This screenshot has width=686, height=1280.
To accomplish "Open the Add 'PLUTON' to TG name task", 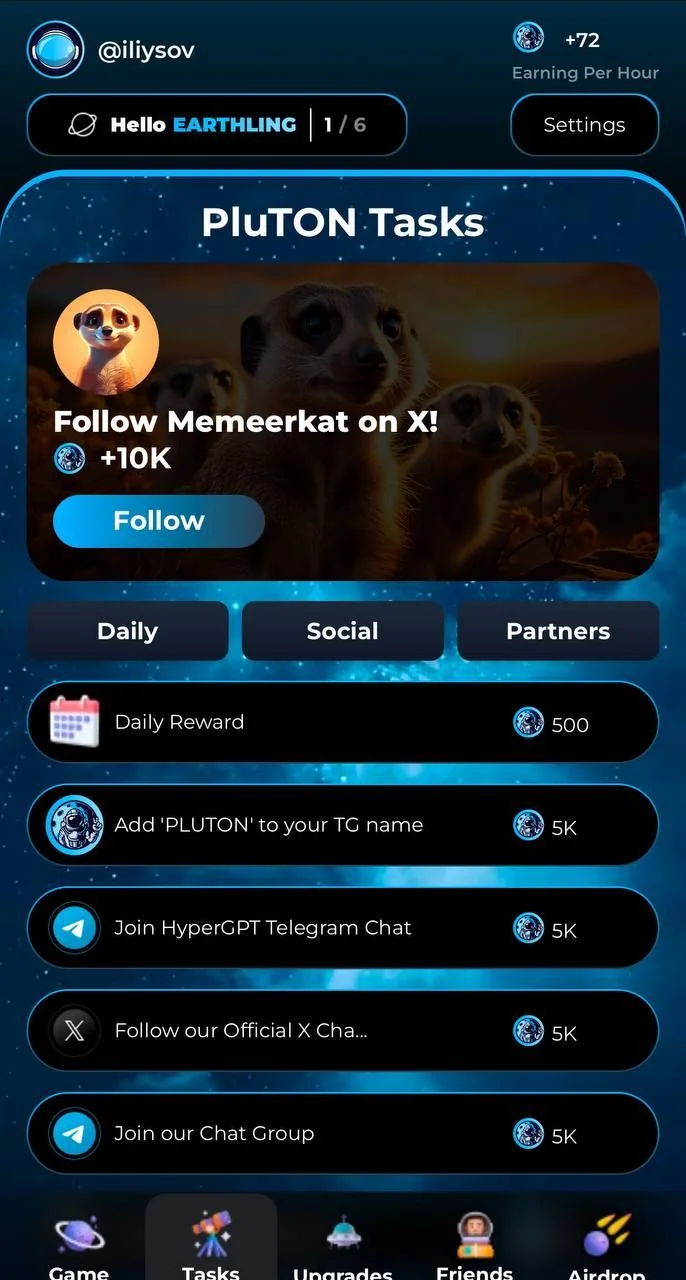I will click(x=343, y=825).
